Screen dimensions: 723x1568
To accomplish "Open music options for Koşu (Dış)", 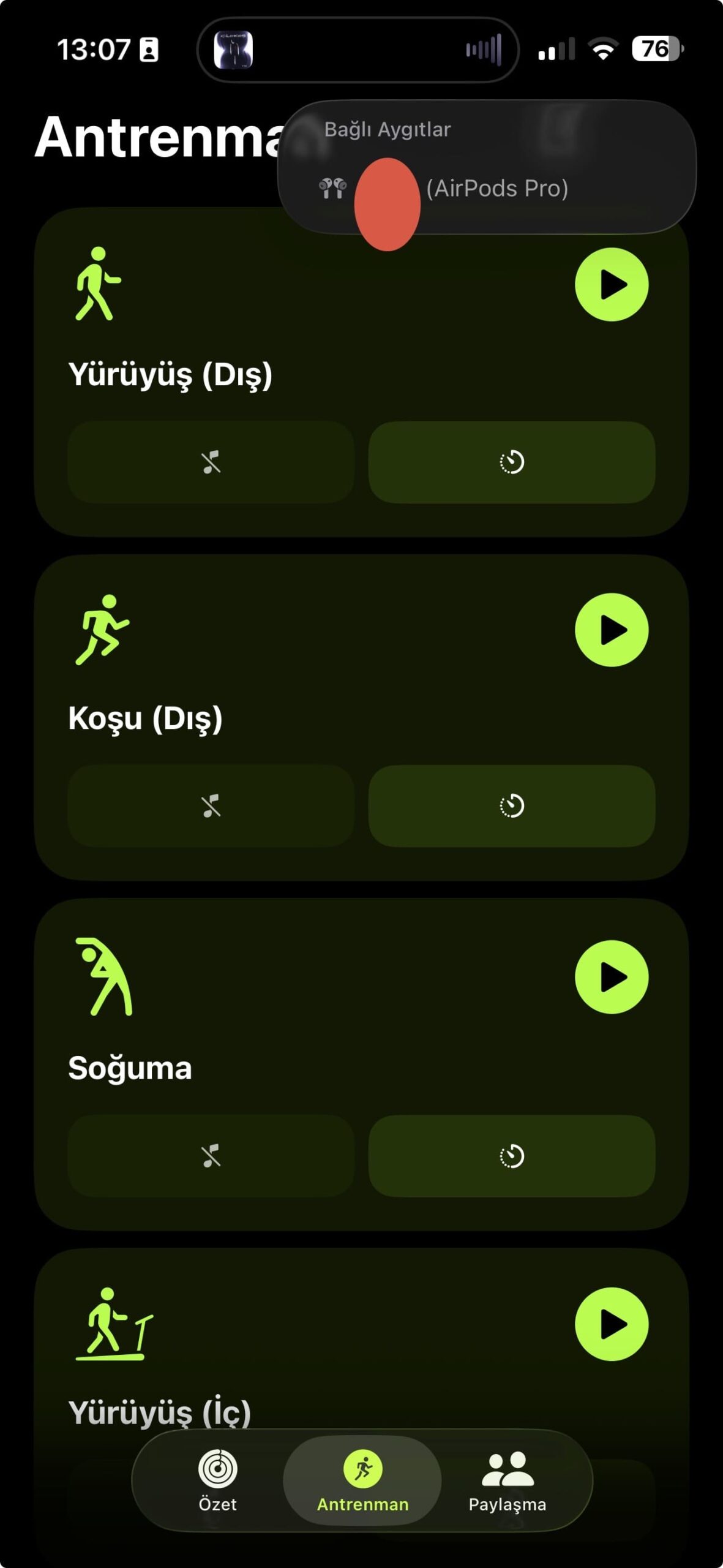I will [211, 806].
